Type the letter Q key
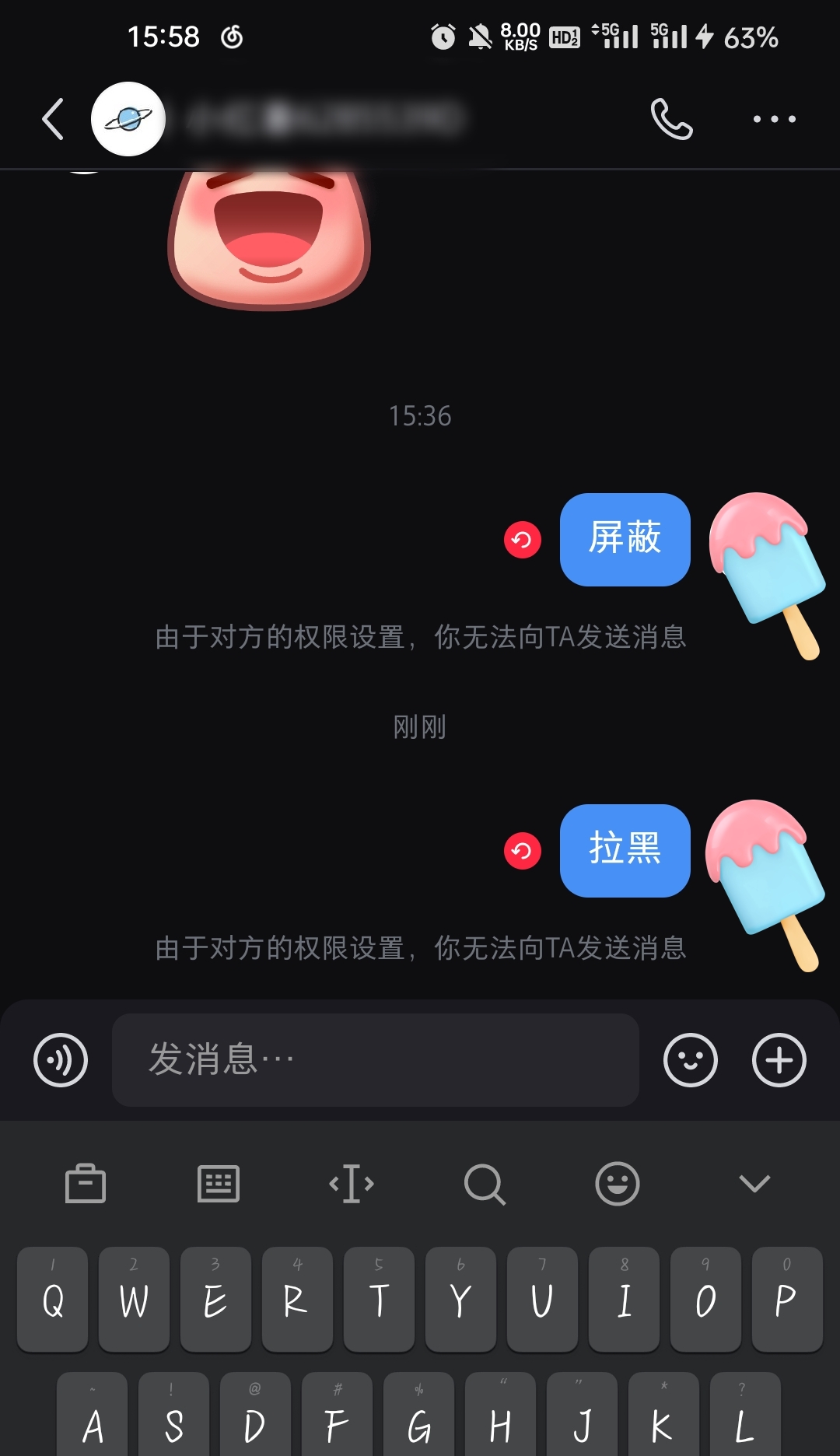Image resolution: width=840 pixels, height=1456 pixels. pyautogui.click(x=53, y=1299)
